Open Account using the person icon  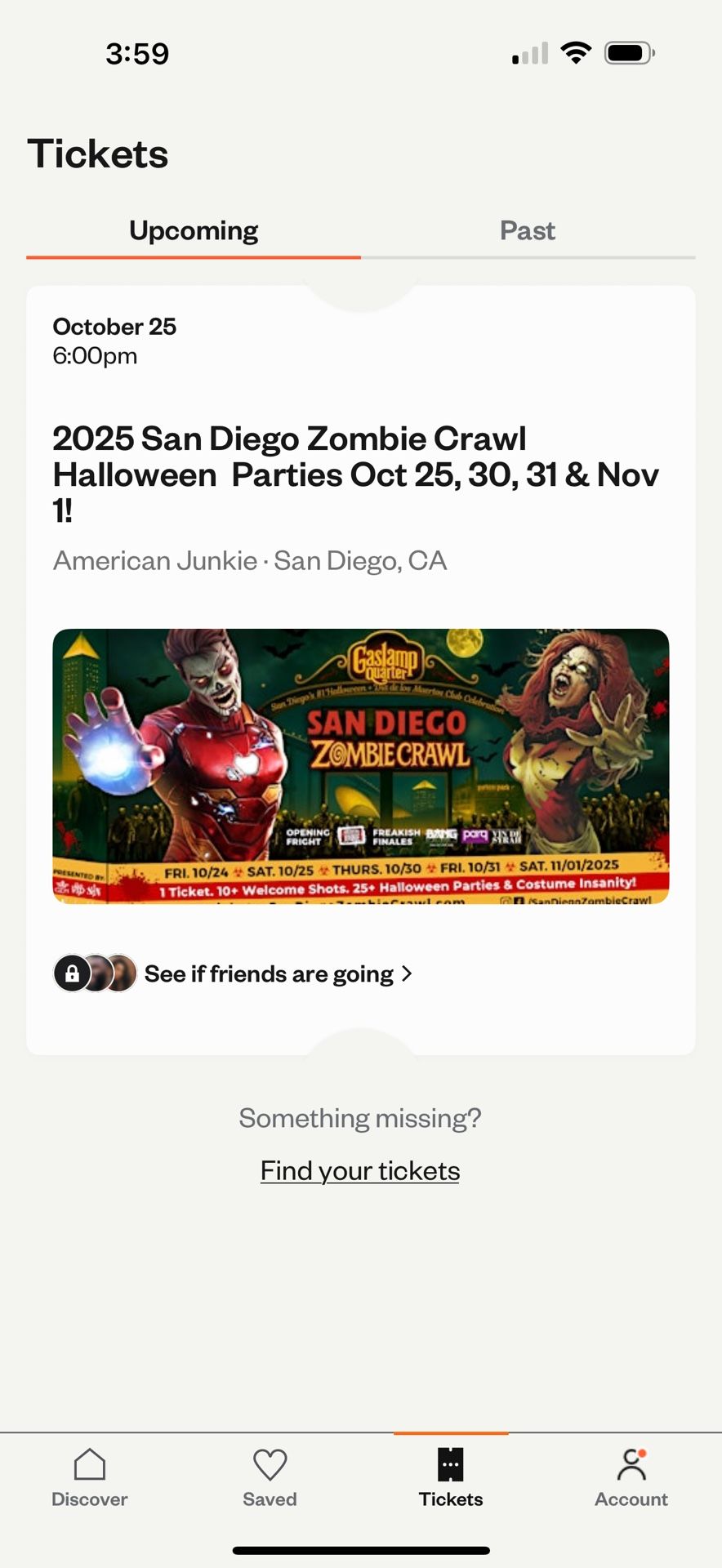[x=631, y=1464]
